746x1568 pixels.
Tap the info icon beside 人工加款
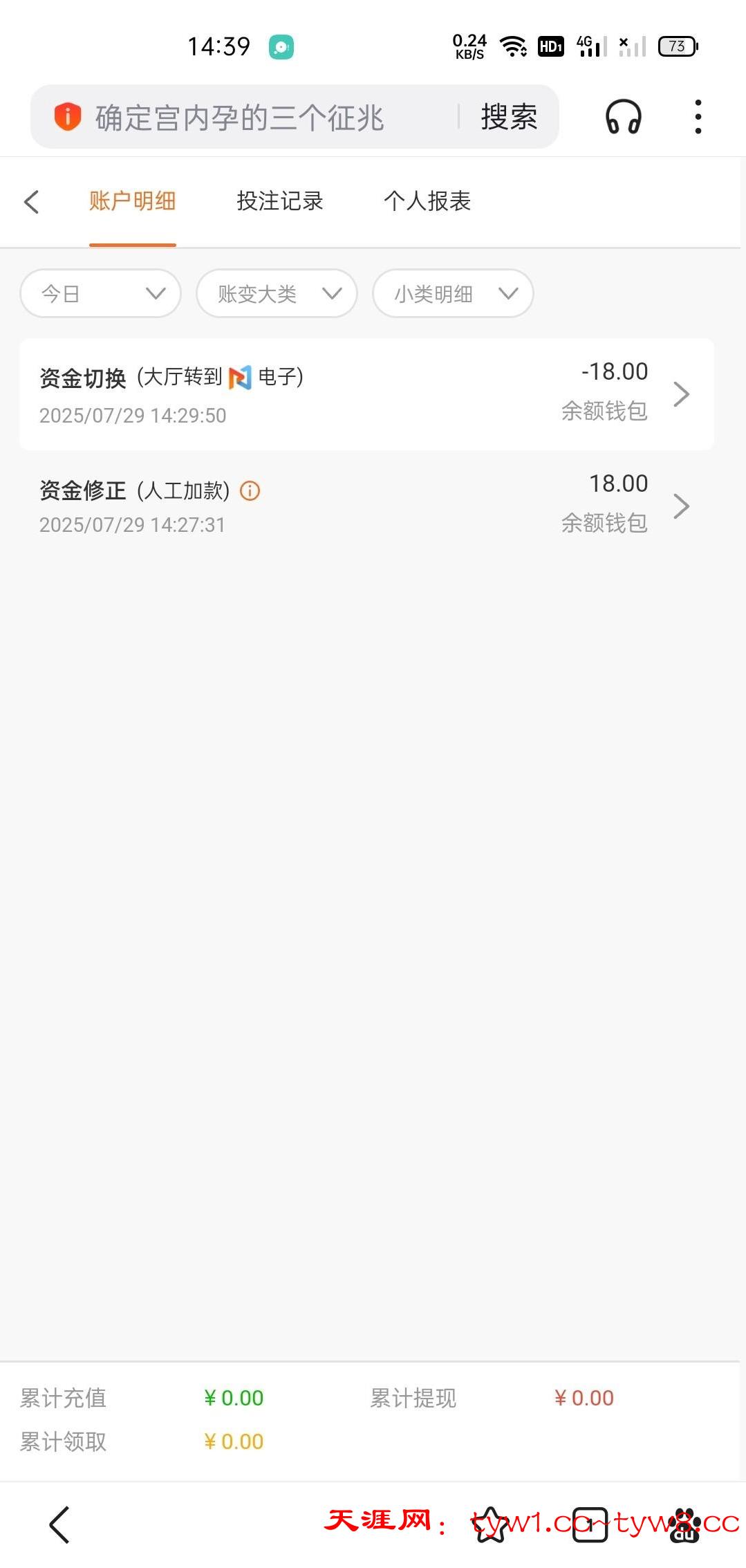(x=250, y=491)
